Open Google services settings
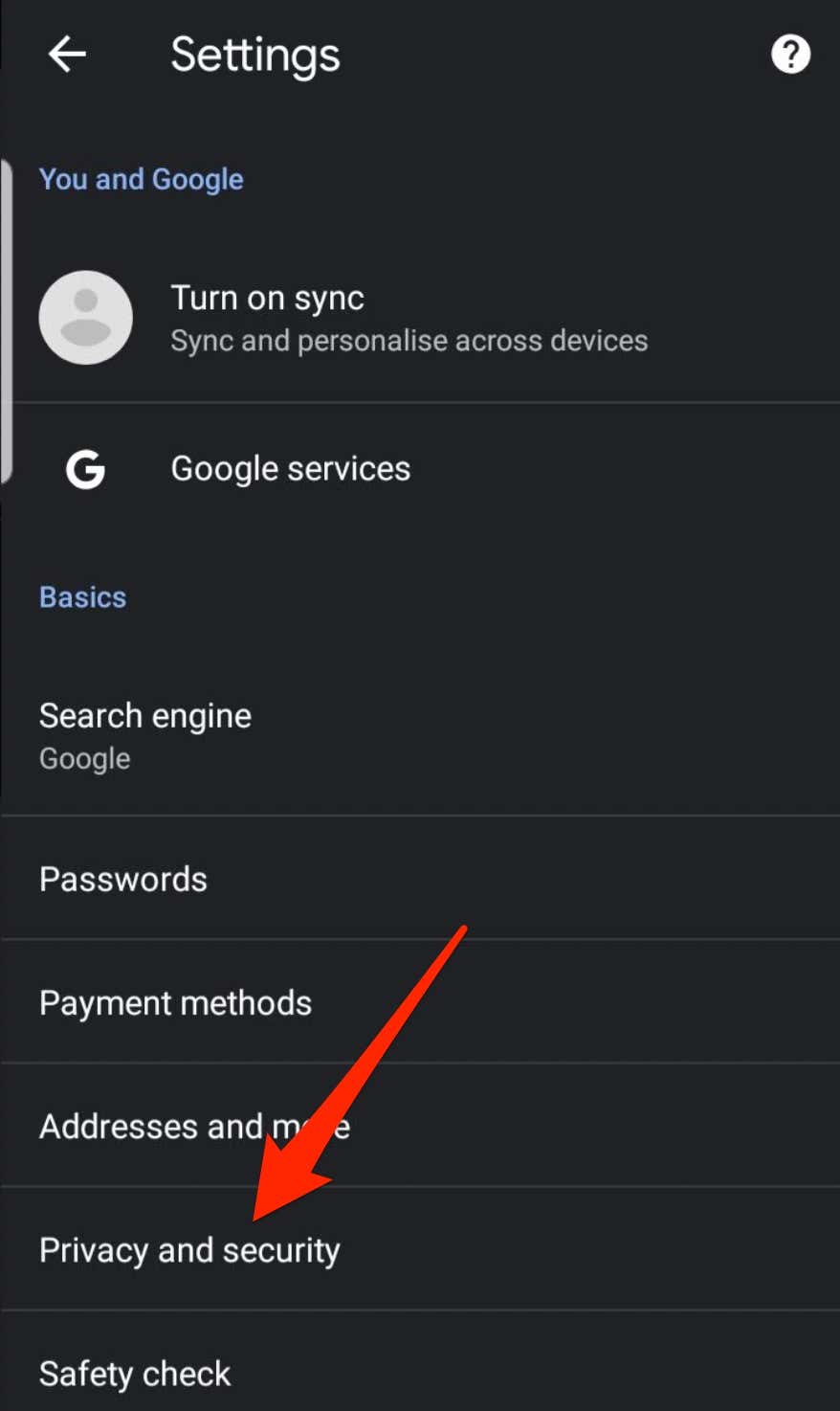Viewport: 840px width, 1411px height. (290, 469)
